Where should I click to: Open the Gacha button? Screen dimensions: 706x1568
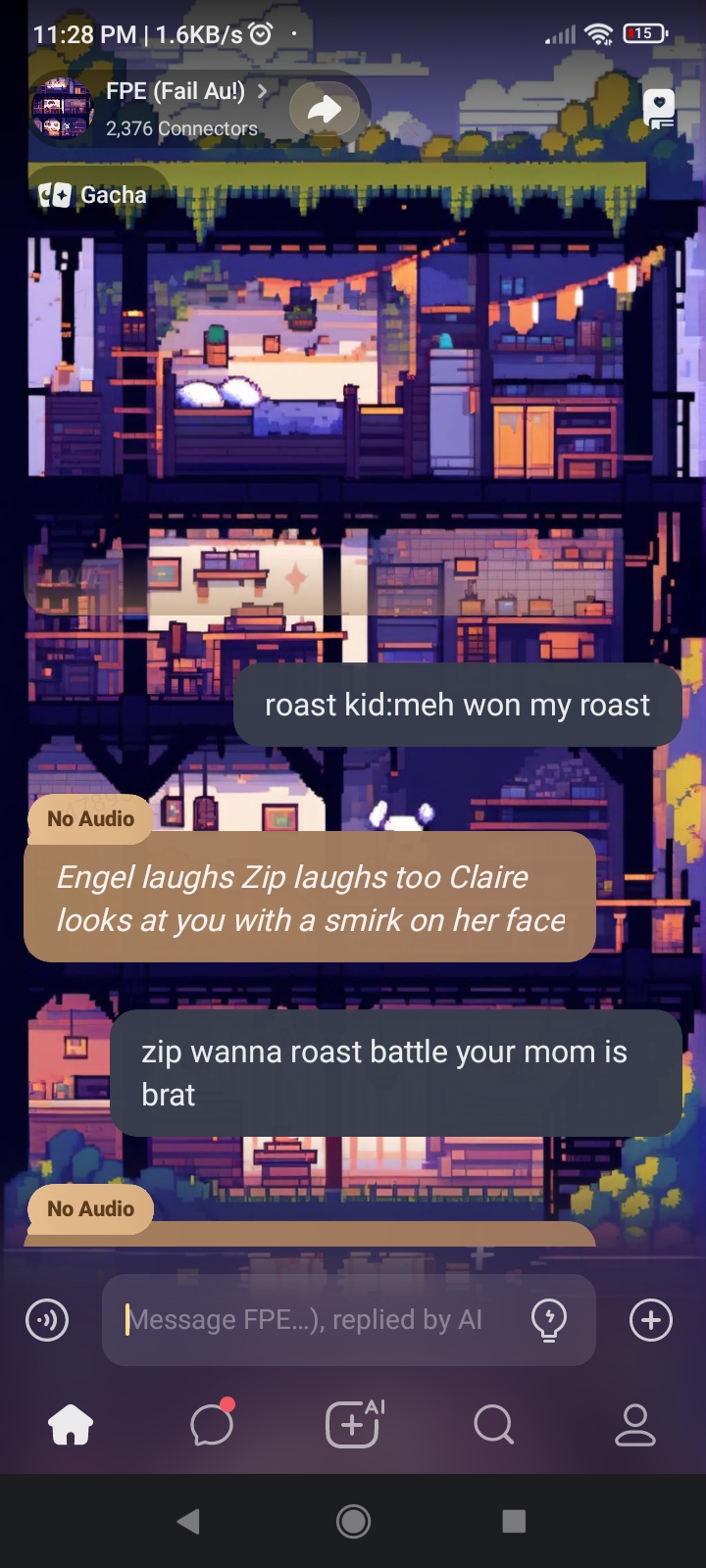tap(94, 195)
